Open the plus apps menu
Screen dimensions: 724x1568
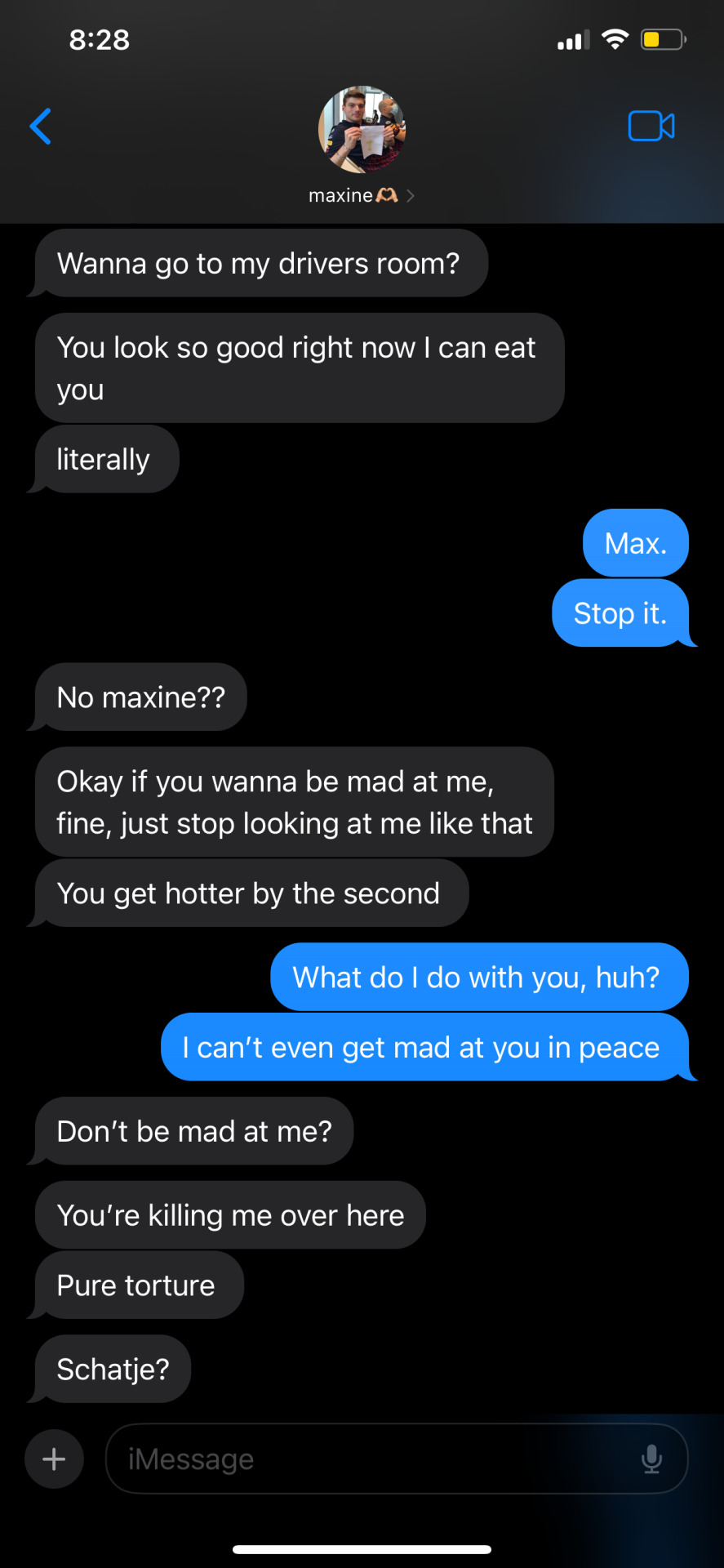point(54,1459)
